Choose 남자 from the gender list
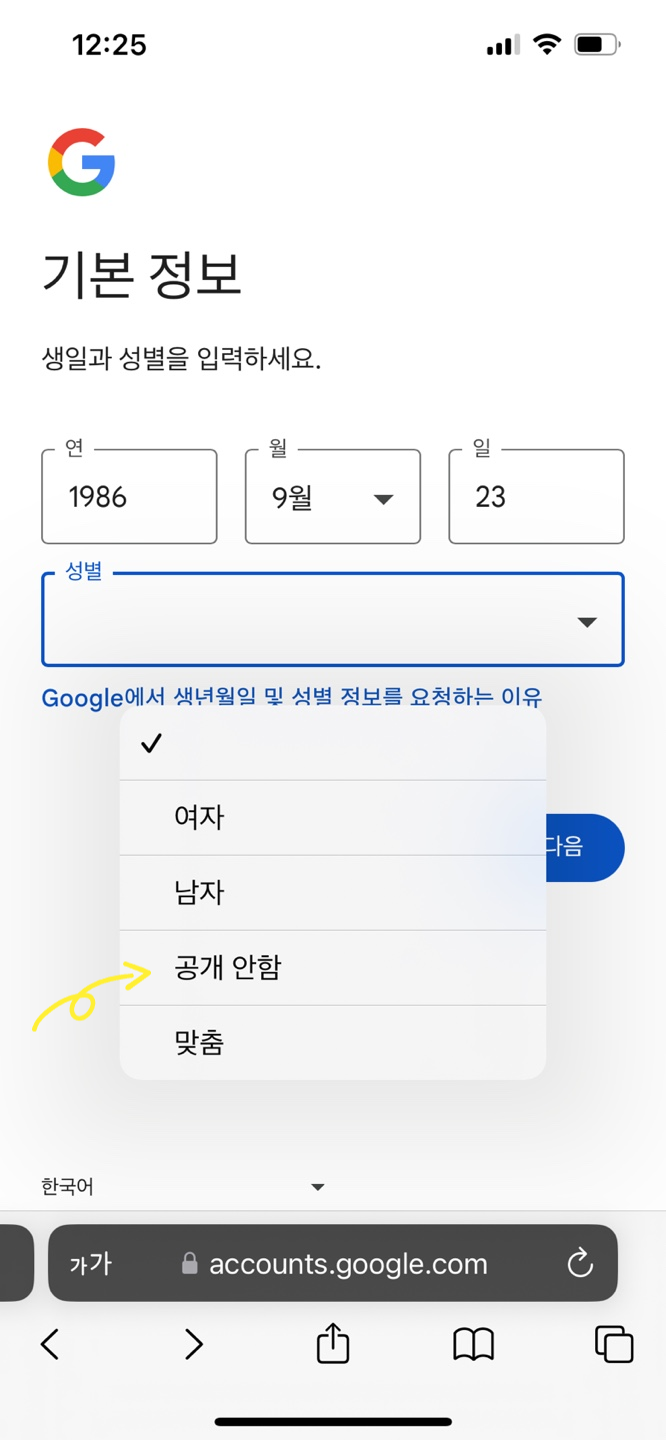 (333, 892)
